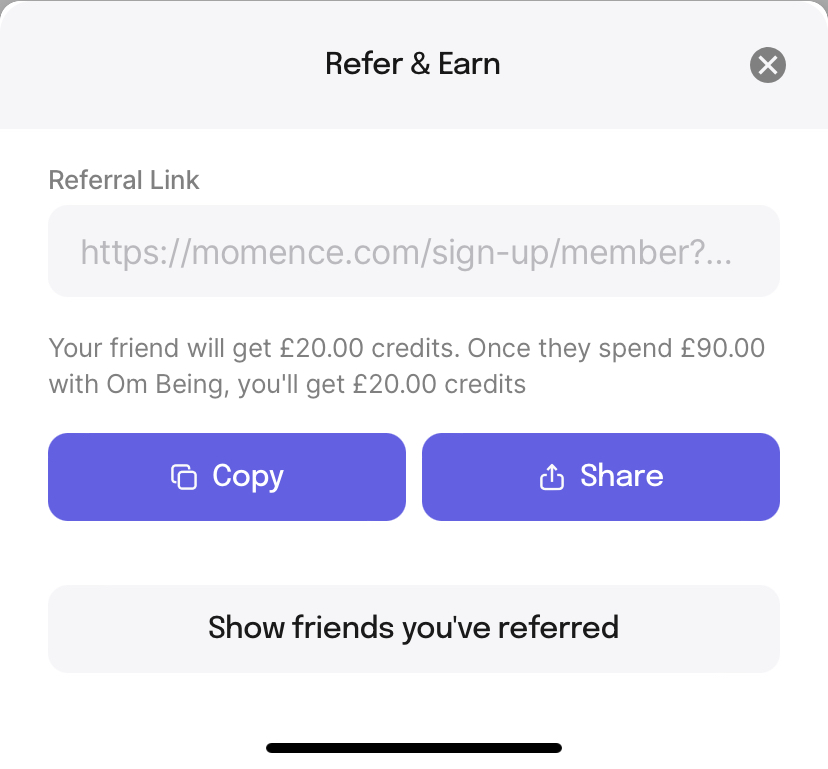Tap the referral link field

413,251
